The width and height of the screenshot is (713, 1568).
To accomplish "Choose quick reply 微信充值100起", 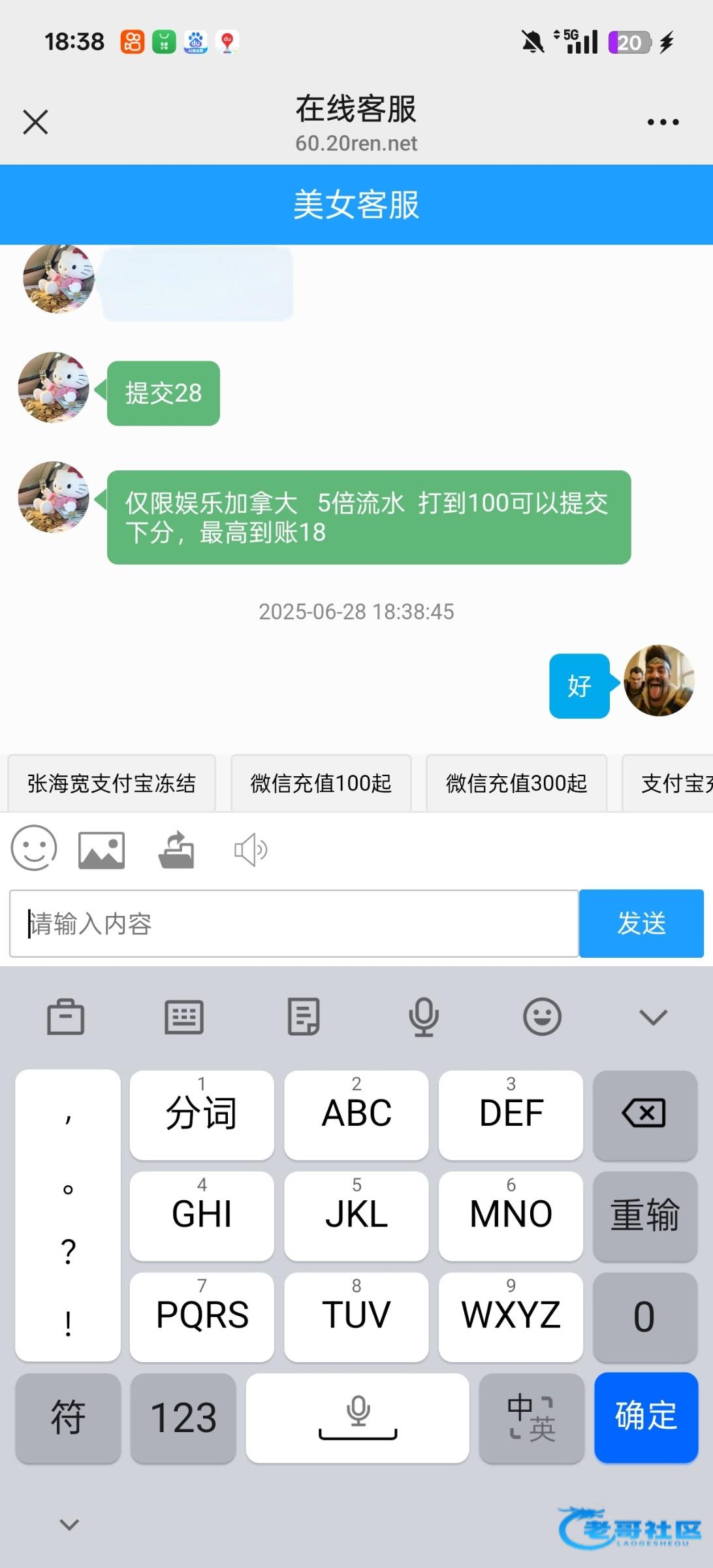I will pyautogui.click(x=321, y=783).
